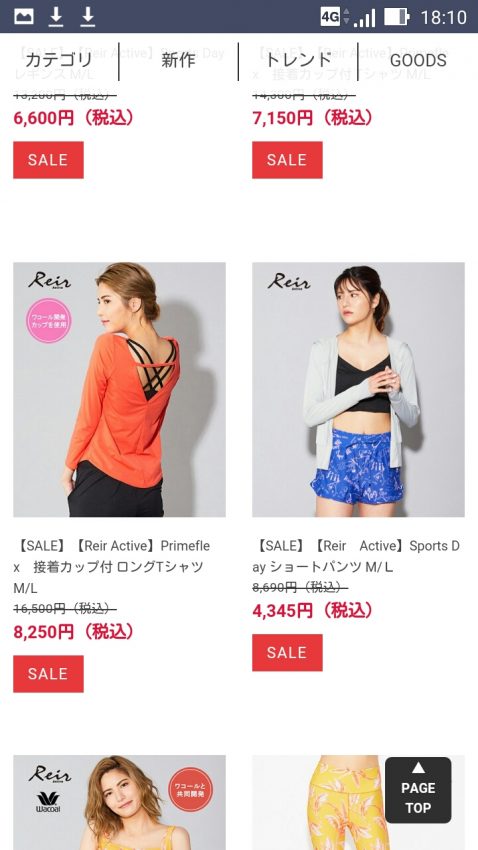The height and width of the screenshot is (850, 478).
Task: Tap the SALE button under the 4,345円 item
Action: 287,653
